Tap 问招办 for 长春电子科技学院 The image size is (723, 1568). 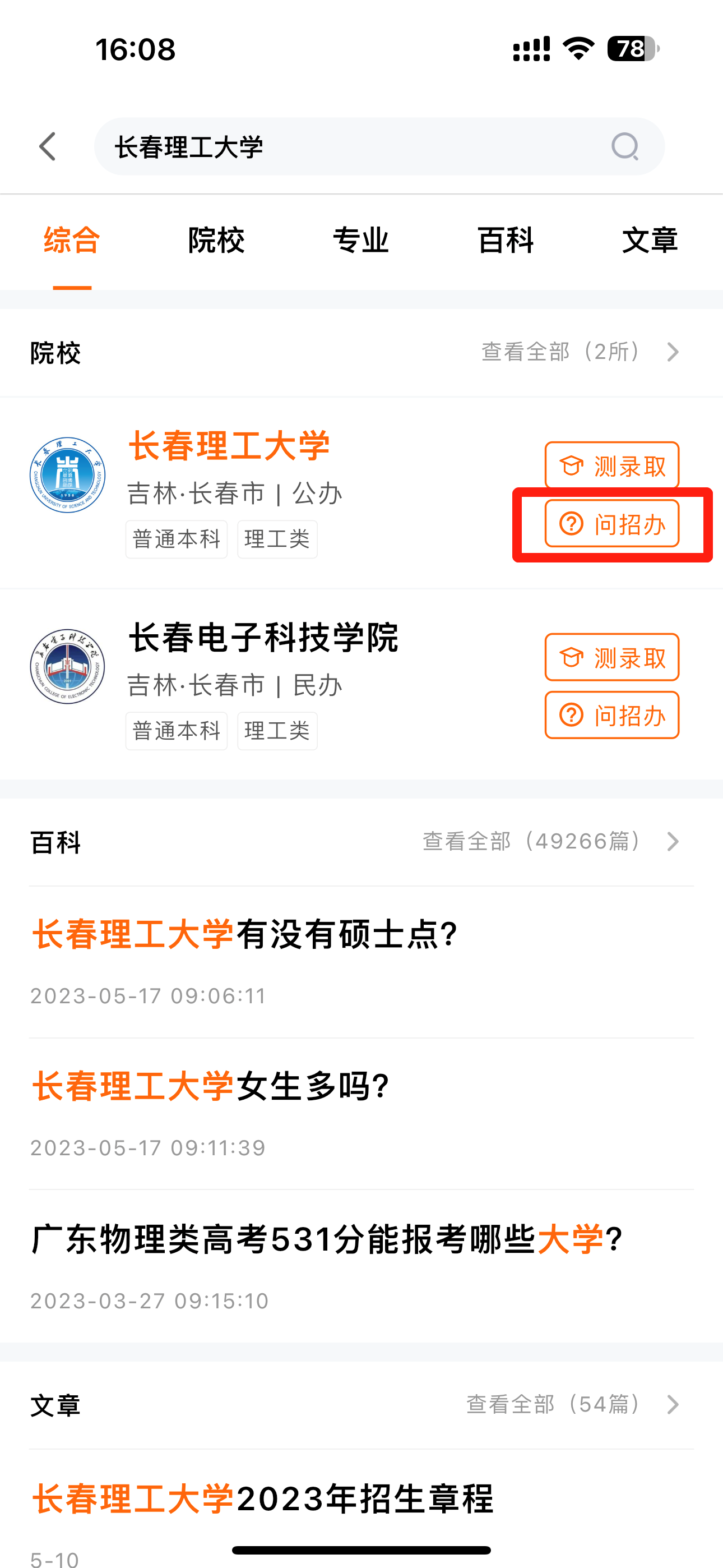611,715
